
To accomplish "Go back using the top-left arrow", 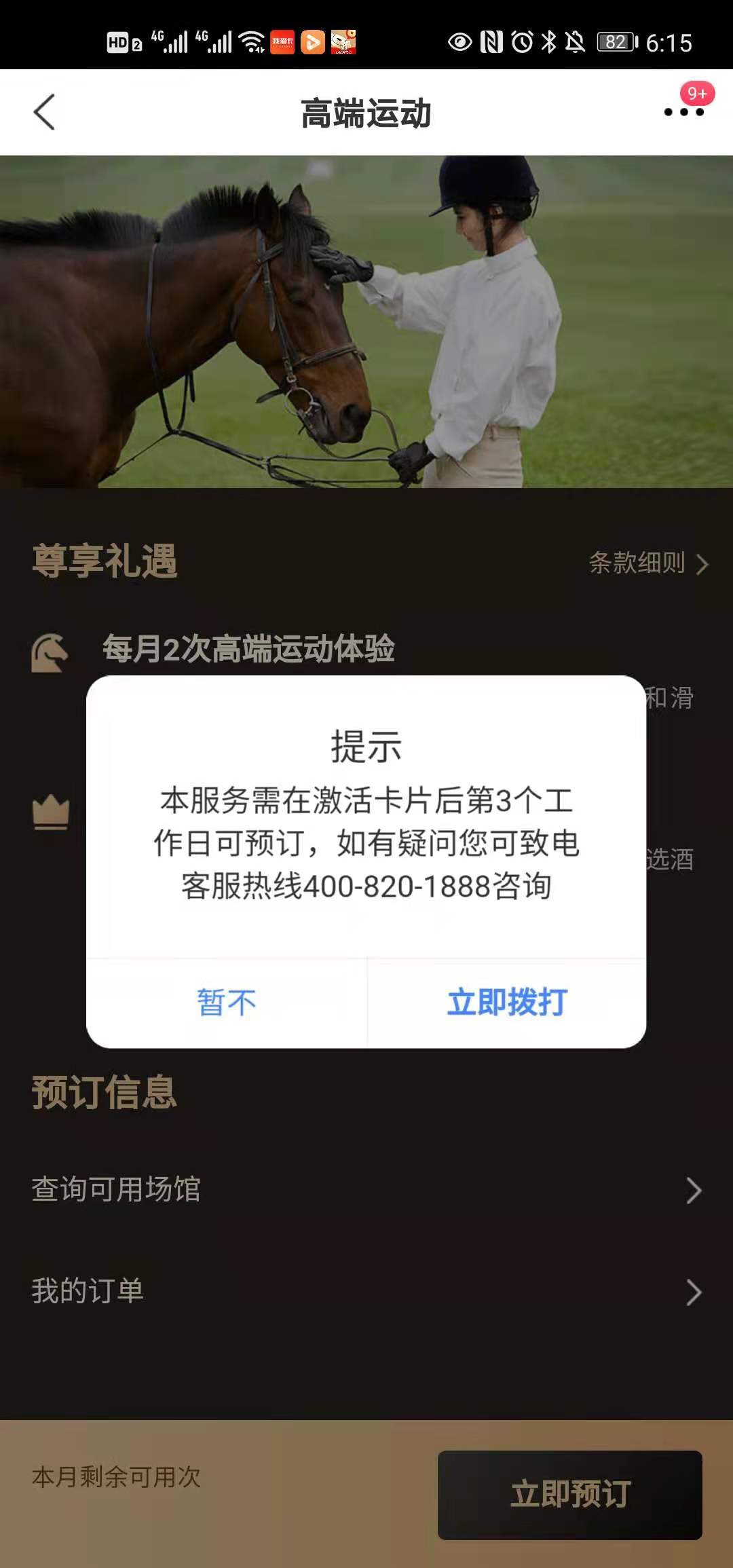I will 45,112.
